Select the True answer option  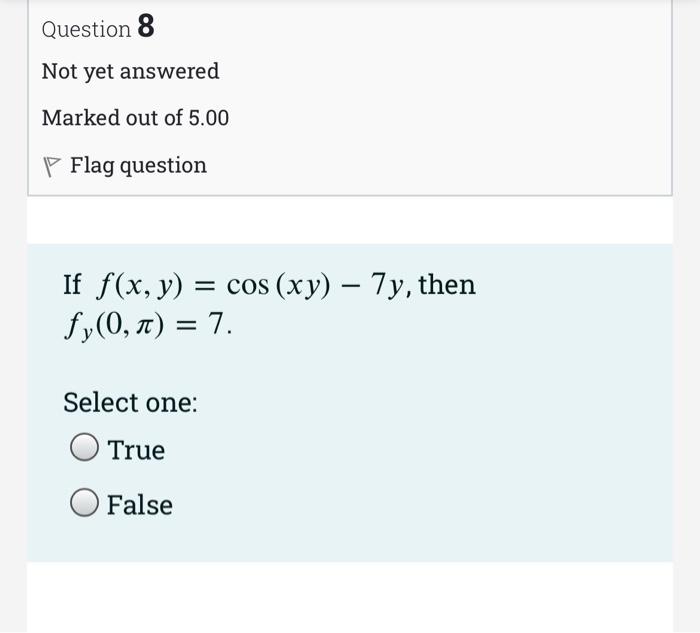click(85, 450)
